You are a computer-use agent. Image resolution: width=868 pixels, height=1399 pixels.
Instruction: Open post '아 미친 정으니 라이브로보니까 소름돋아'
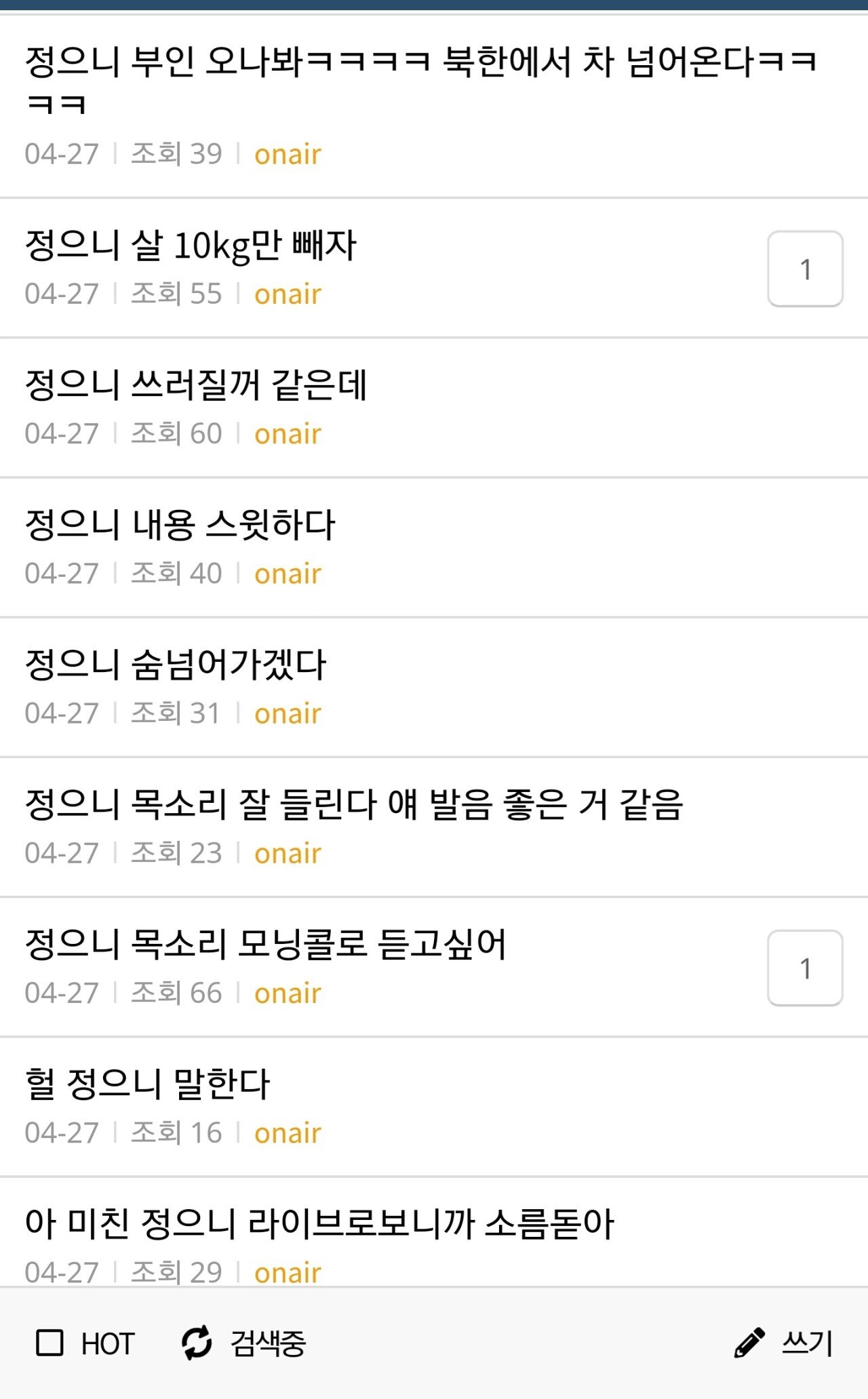[319, 1223]
